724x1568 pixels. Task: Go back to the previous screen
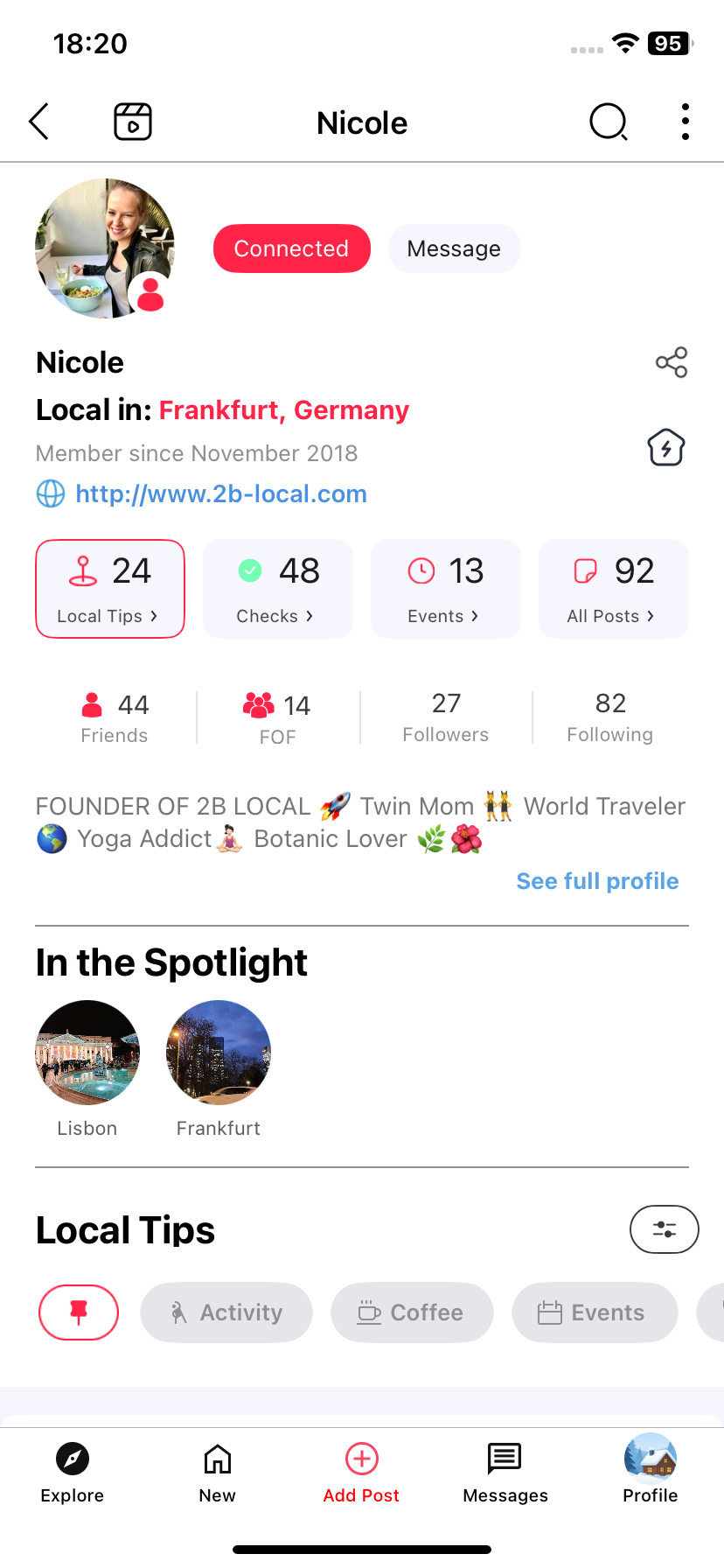pos(39,122)
